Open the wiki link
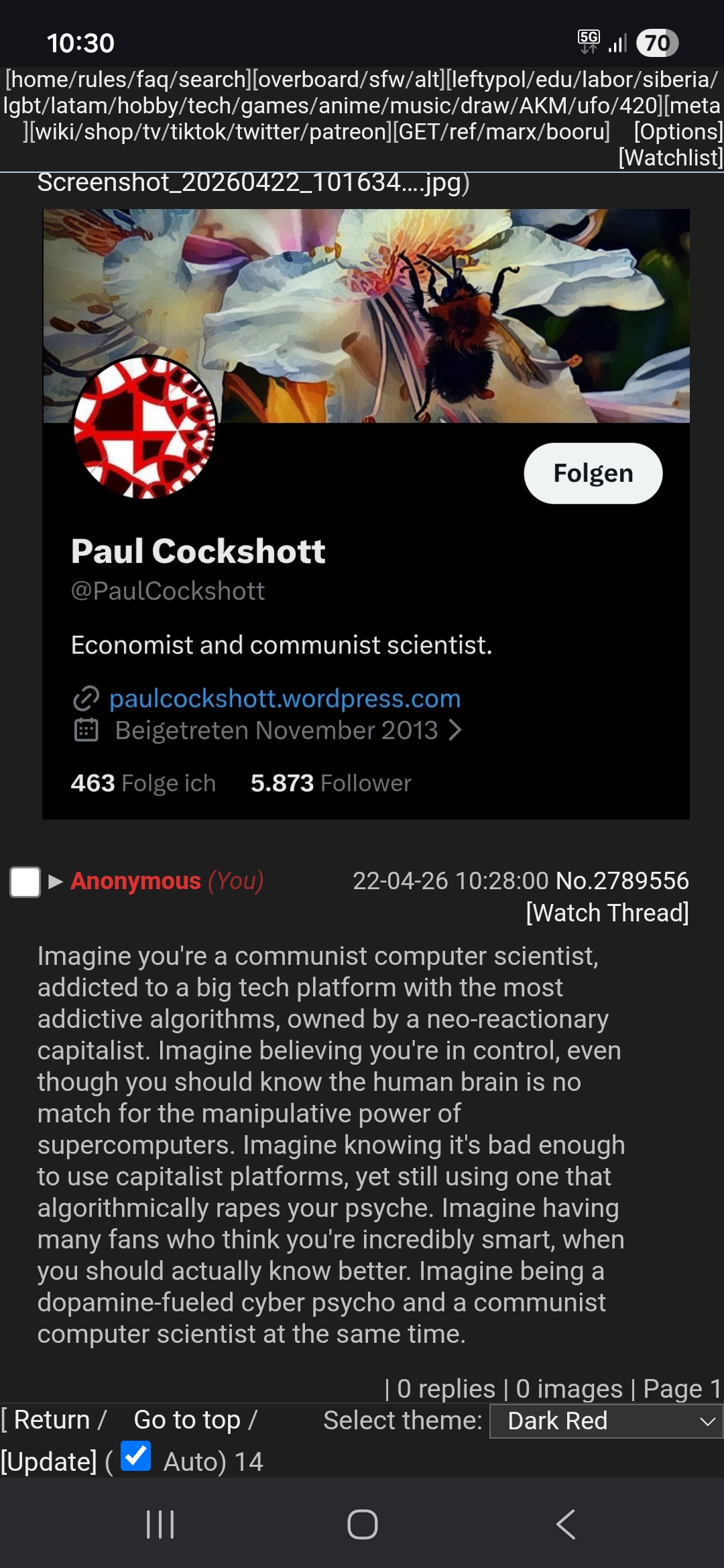Viewport: 724px width, 1568px height. [x=58, y=131]
